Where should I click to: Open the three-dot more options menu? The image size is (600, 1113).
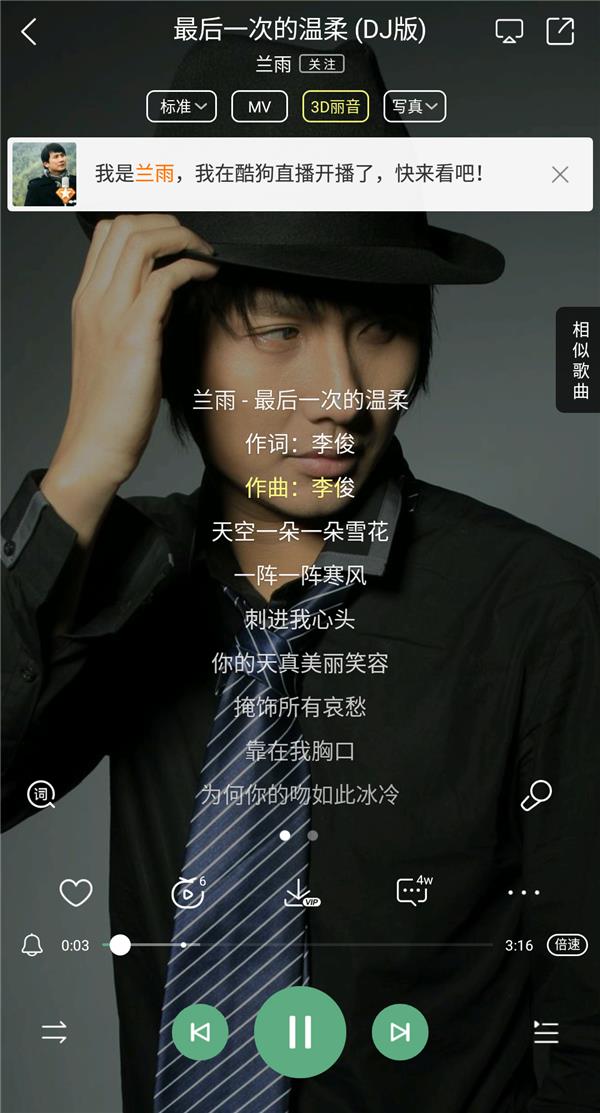523,892
